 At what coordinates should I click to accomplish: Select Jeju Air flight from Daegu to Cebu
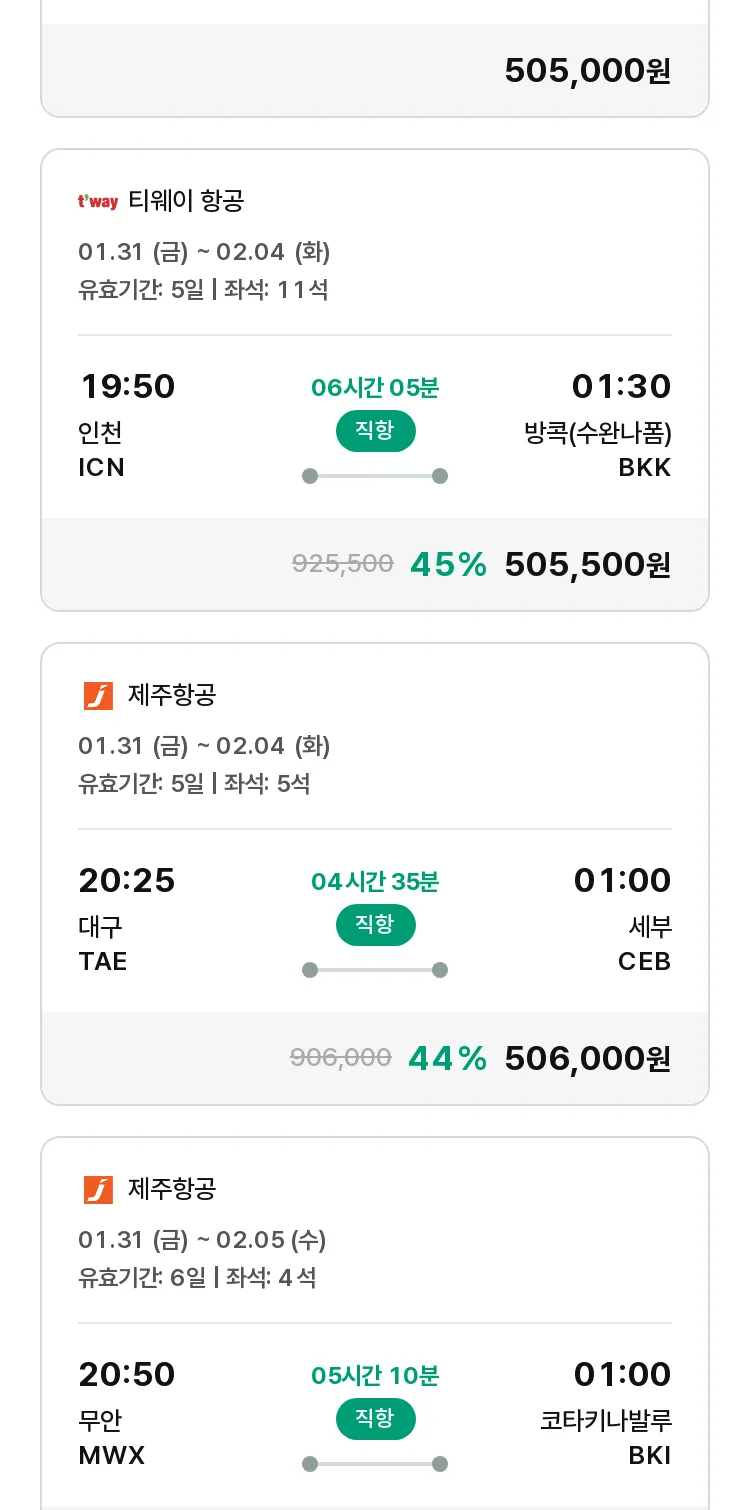(x=375, y=874)
